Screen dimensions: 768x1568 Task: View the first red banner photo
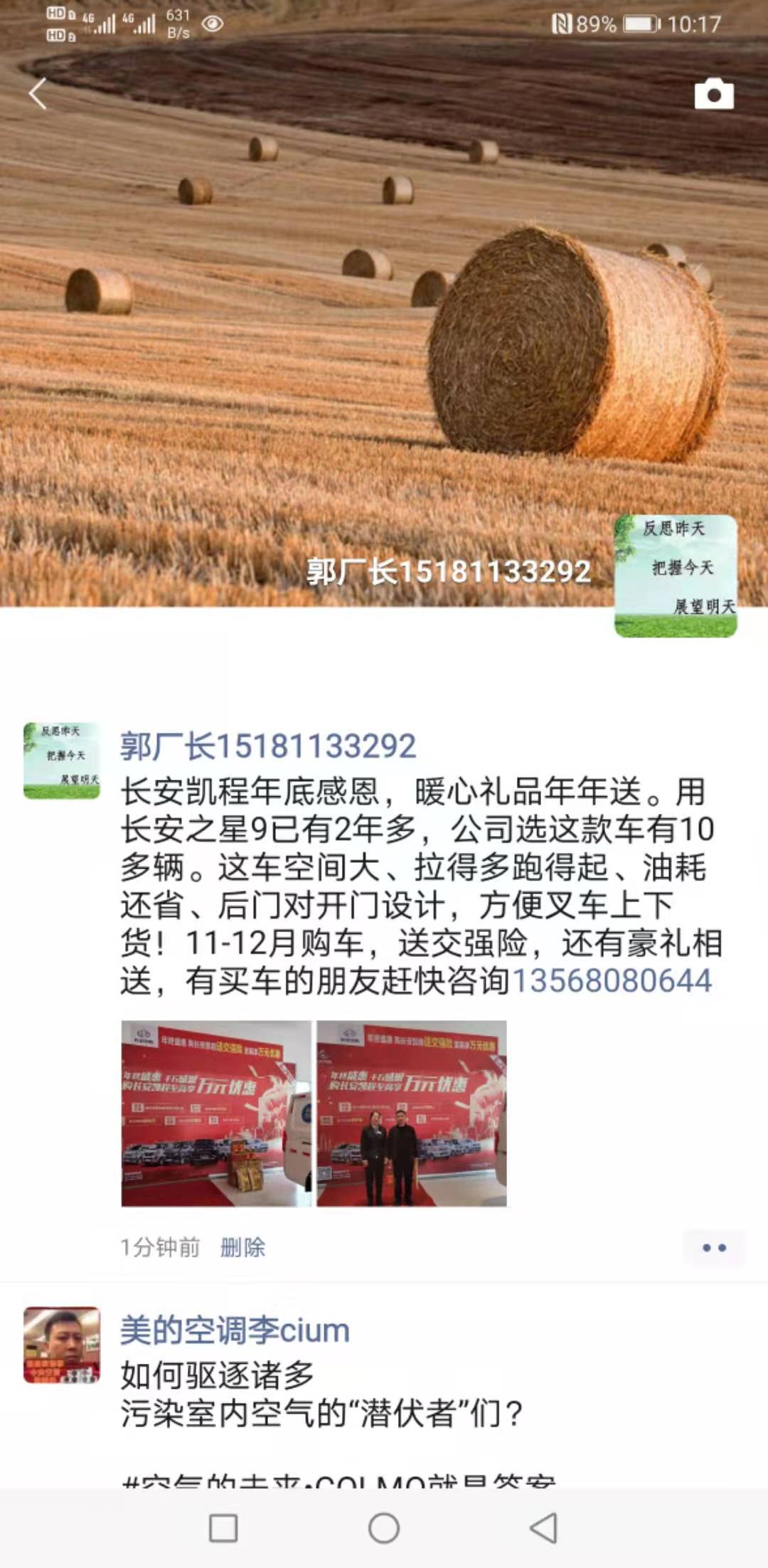[216, 1113]
